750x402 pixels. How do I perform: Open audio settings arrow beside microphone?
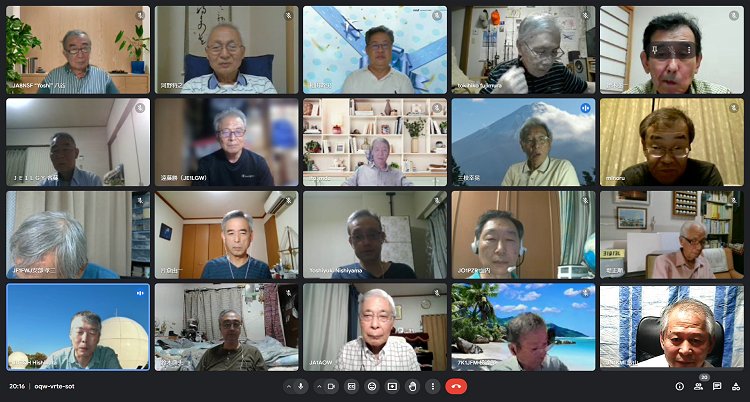(x=289, y=386)
